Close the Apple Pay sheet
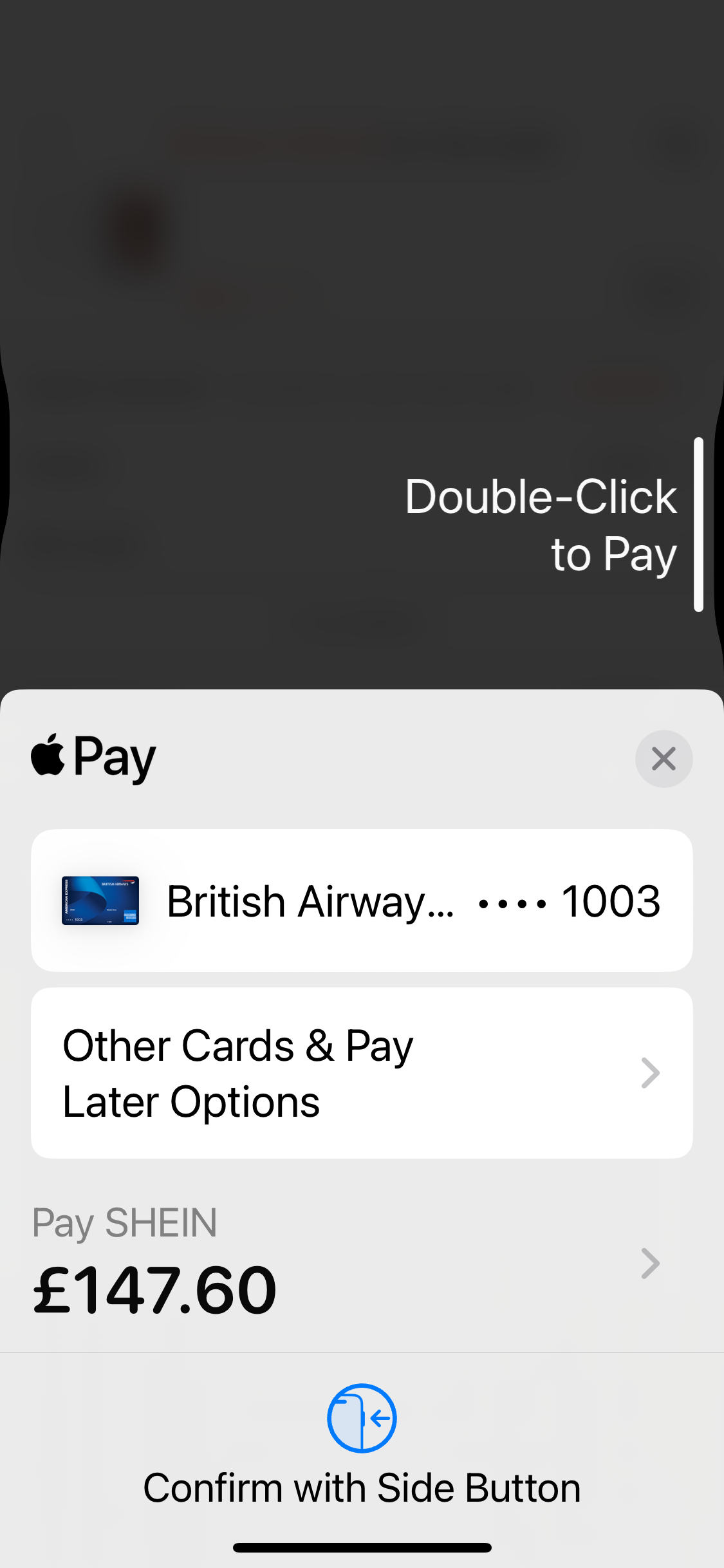This screenshot has width=724, height=1568. coord(664,759)
